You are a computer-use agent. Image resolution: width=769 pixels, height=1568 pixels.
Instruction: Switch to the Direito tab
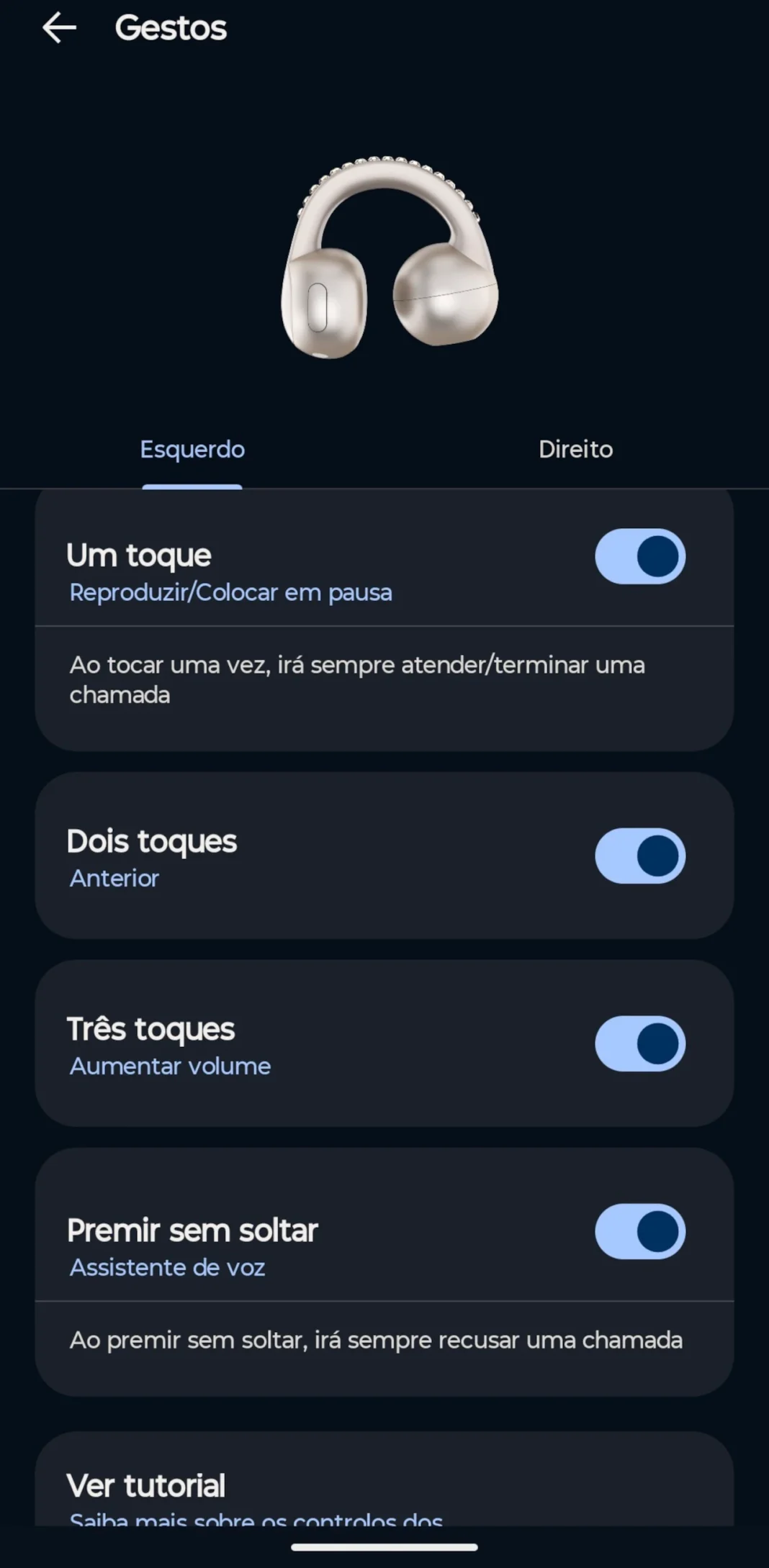(576, 449)
